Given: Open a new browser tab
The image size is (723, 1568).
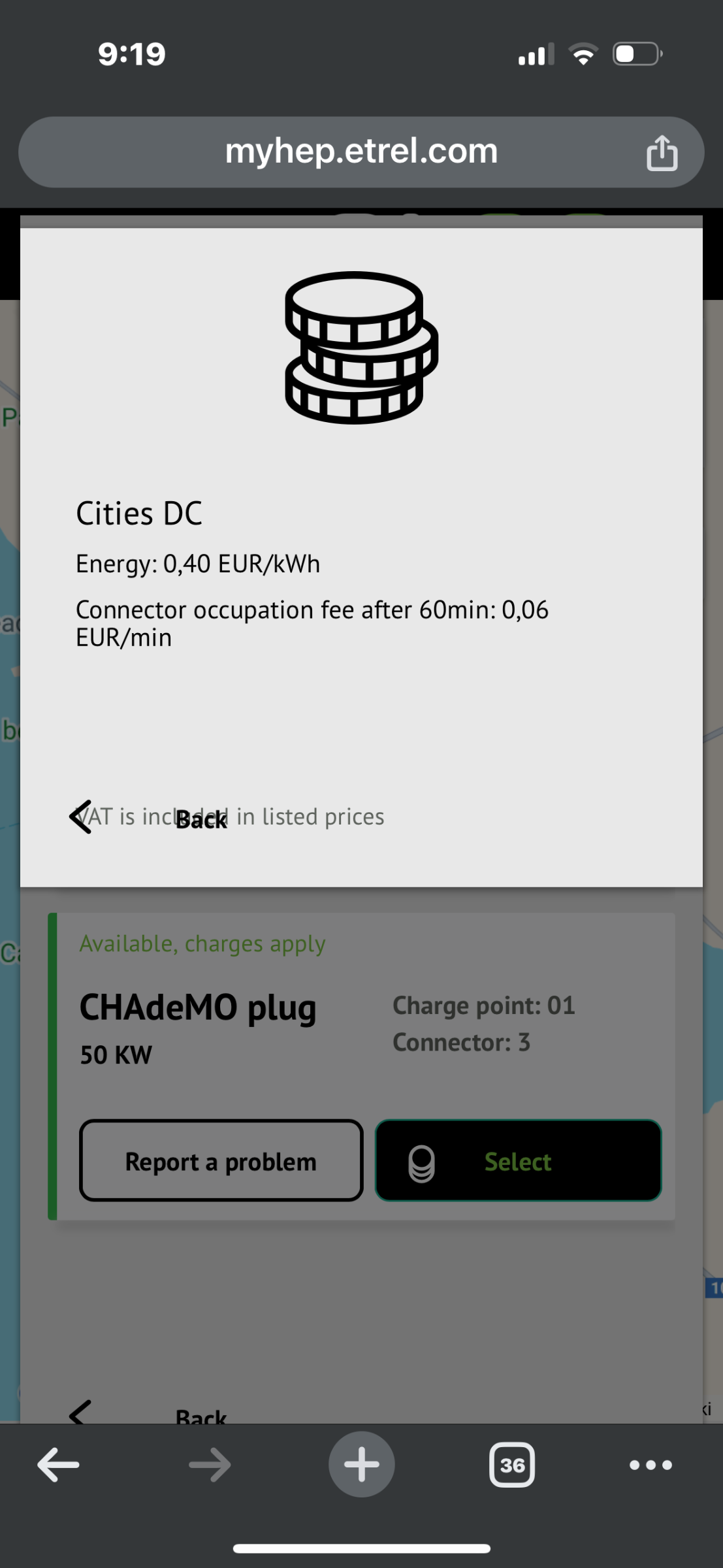Looking at the screenshot, I should [361, 1465].
